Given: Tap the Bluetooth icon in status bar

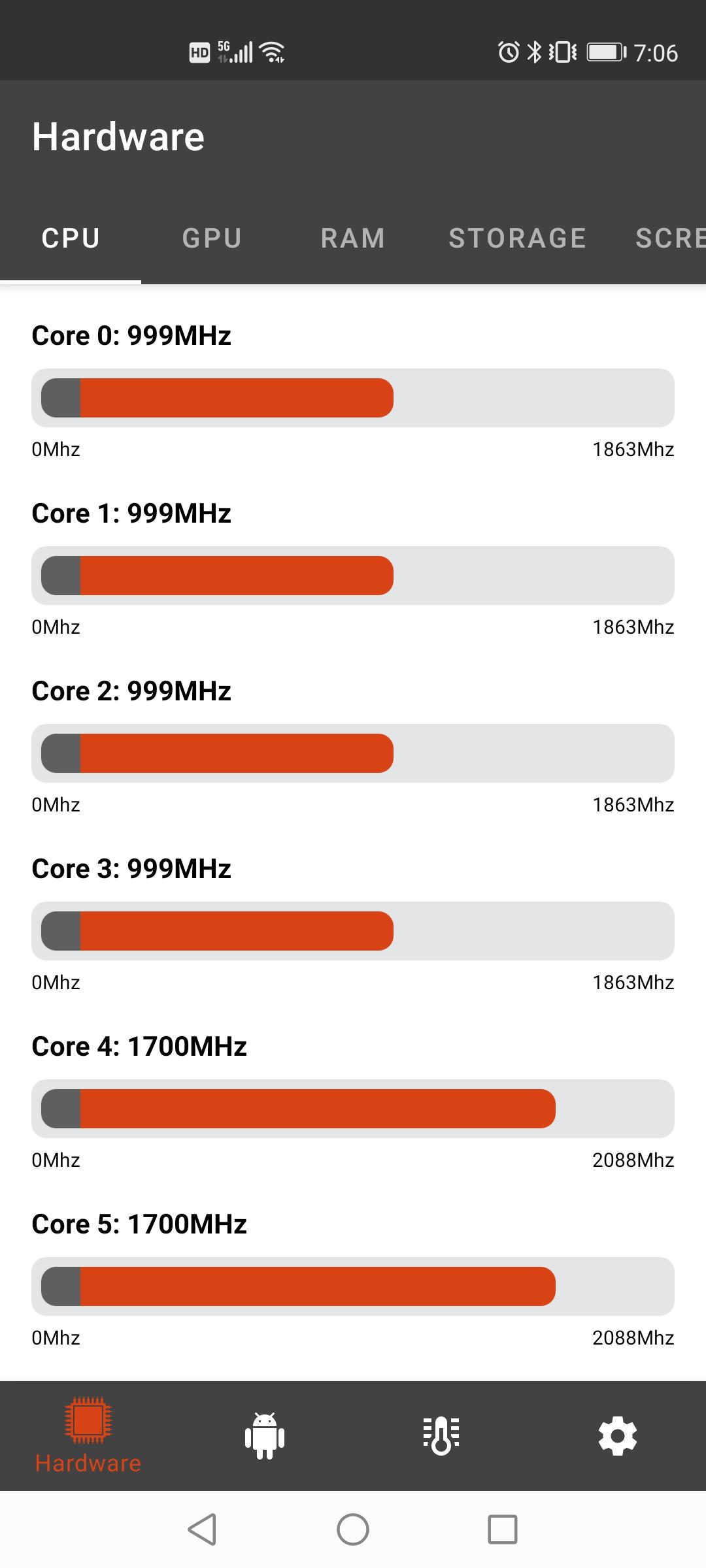Looking at the screenshot, I should (536, 51).
